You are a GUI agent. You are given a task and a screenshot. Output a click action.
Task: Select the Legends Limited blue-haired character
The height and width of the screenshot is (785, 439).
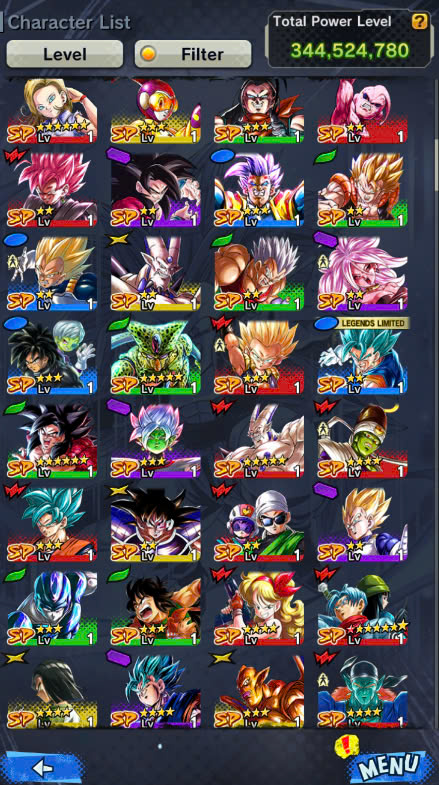(362, 357)
